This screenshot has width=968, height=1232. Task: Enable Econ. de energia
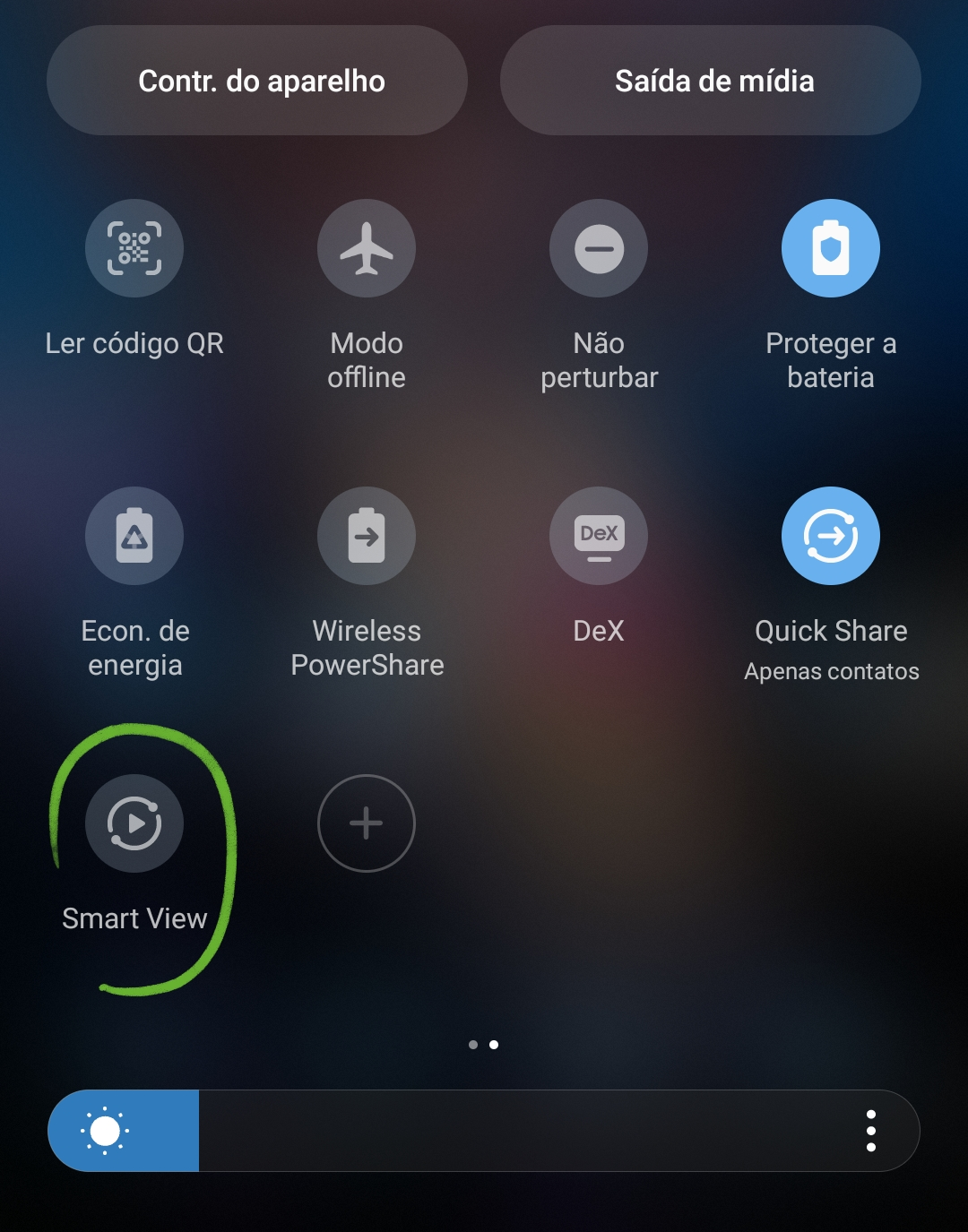[x=134, y=536]
